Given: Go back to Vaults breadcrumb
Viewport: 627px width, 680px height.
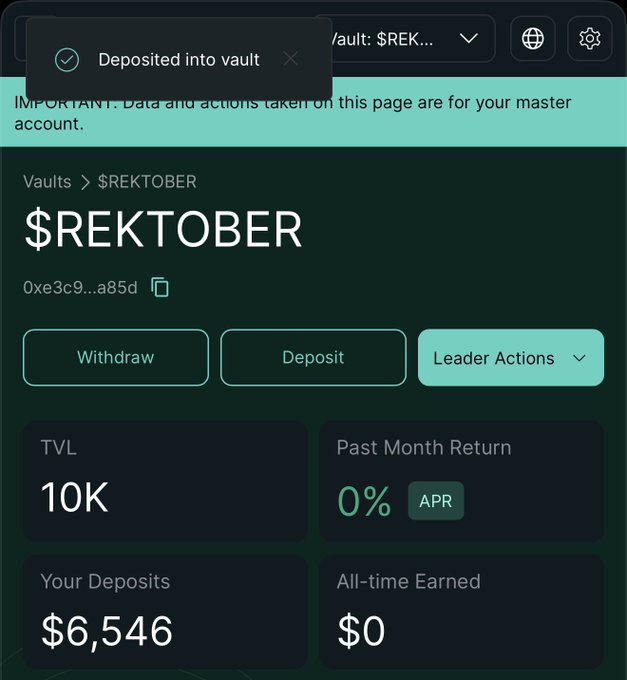Looking at the screenshot, I should [x=47, y=182].
